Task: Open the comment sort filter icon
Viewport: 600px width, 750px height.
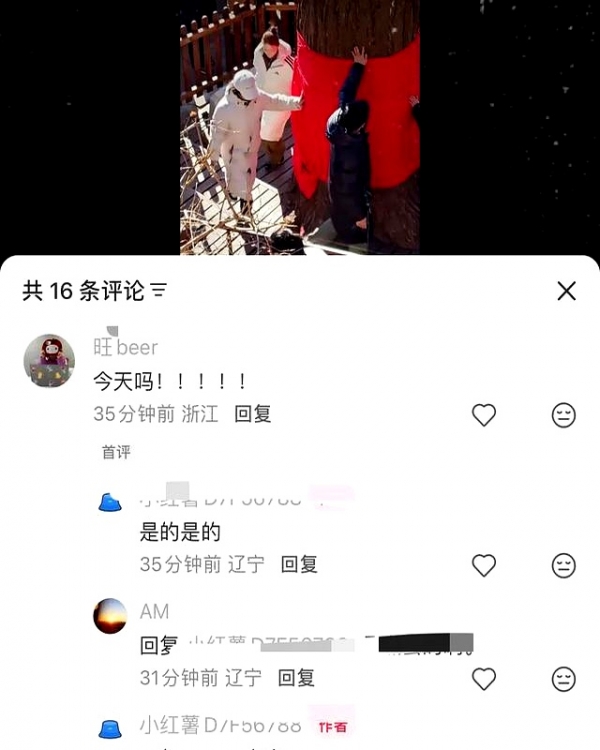Action: pos(159,291)
